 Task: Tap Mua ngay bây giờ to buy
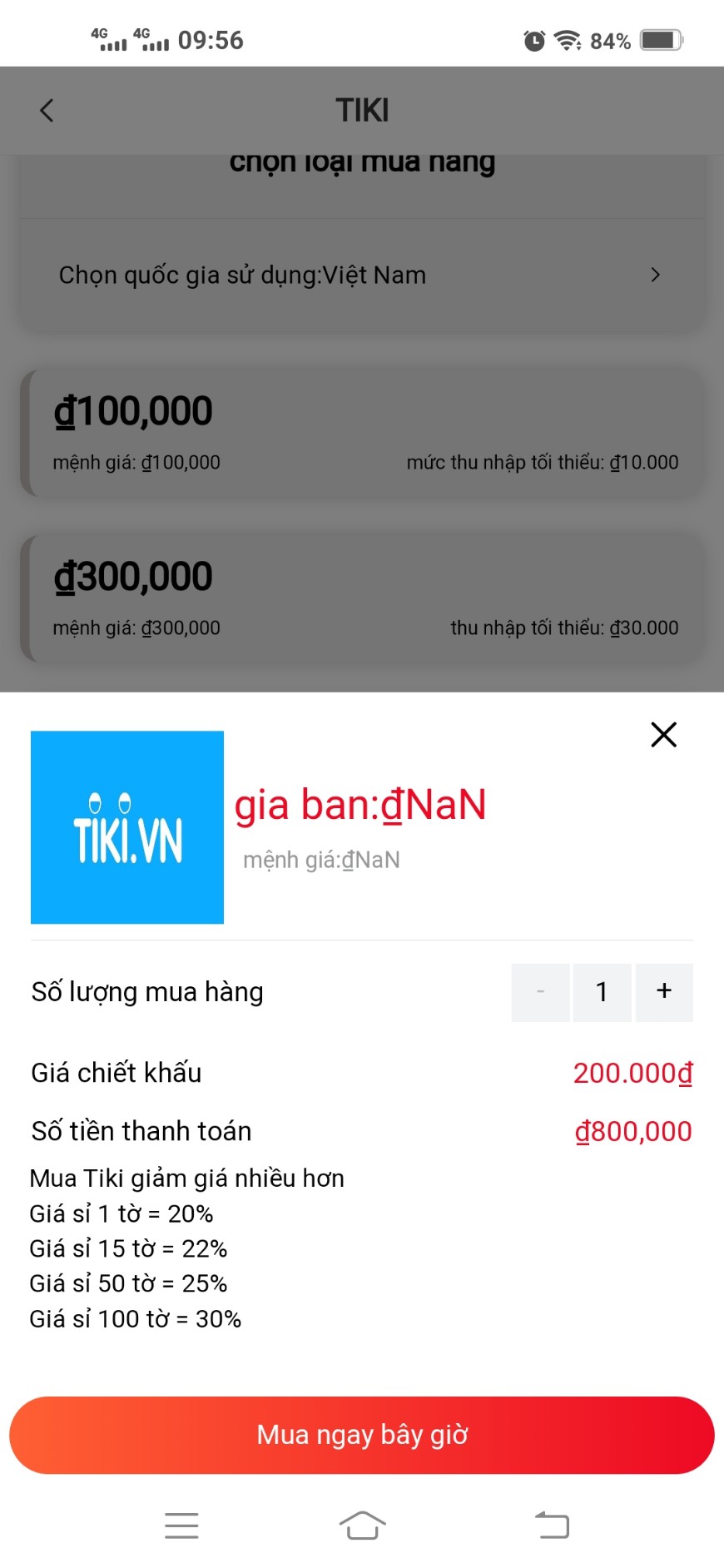click(362, 1435)
